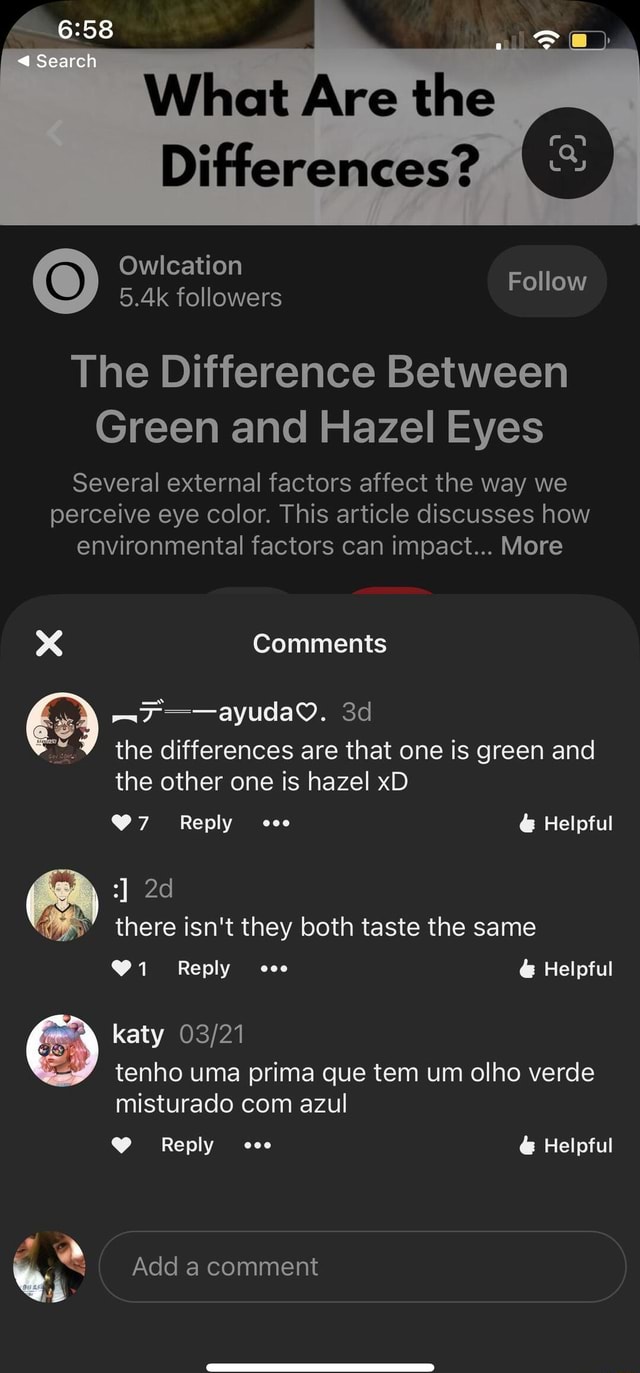The width and height of the screenshot is (640, 1373).
Task: Open more options on katy's comment
Action: click(x=257, y=1145)
